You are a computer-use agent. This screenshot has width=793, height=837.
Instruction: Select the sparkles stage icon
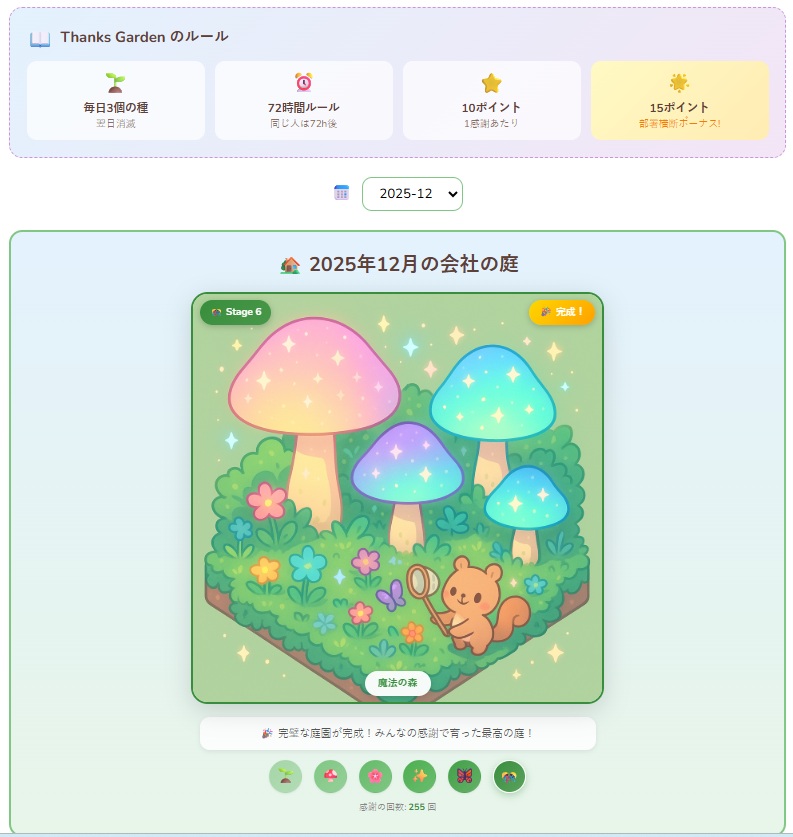[x=420, y=776]
